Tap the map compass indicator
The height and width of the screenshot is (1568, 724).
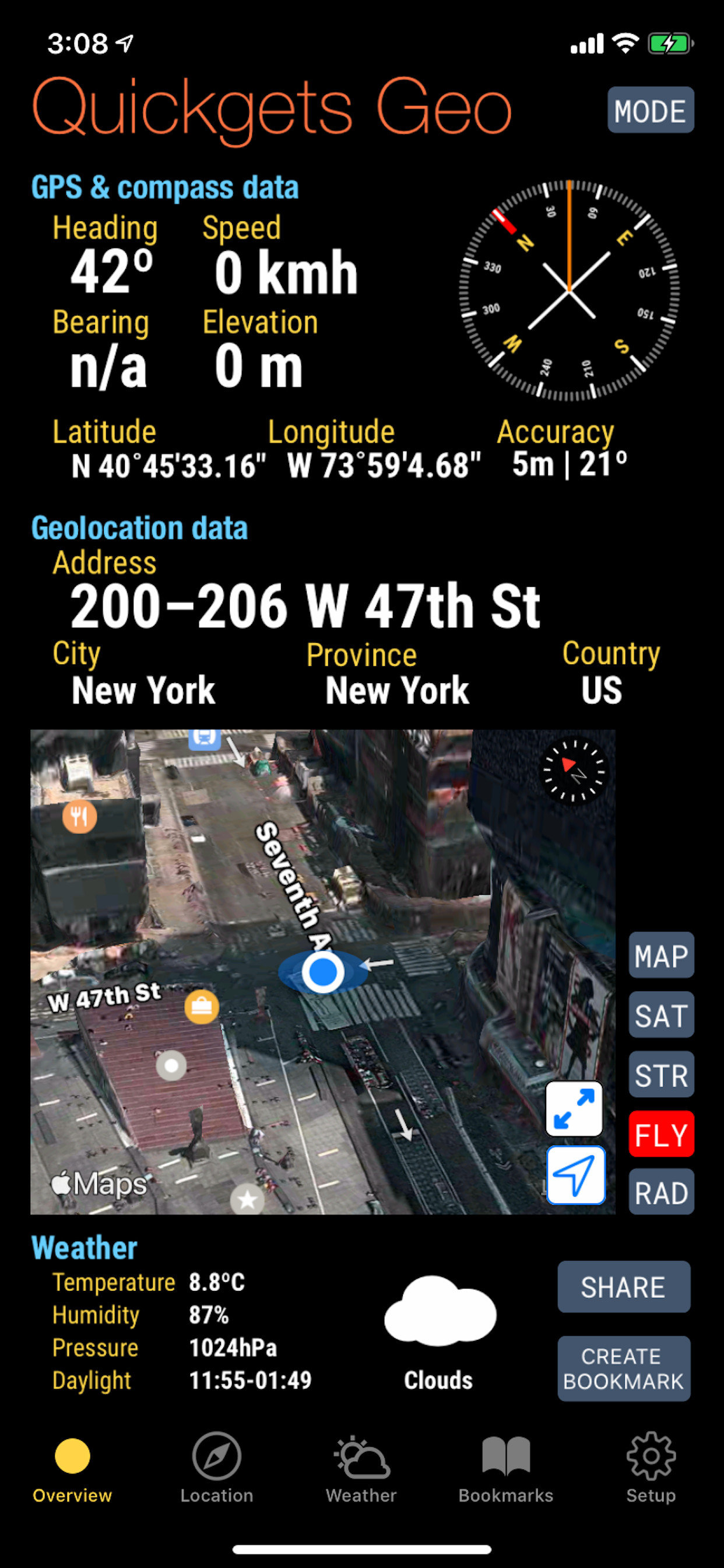(574, 771)
